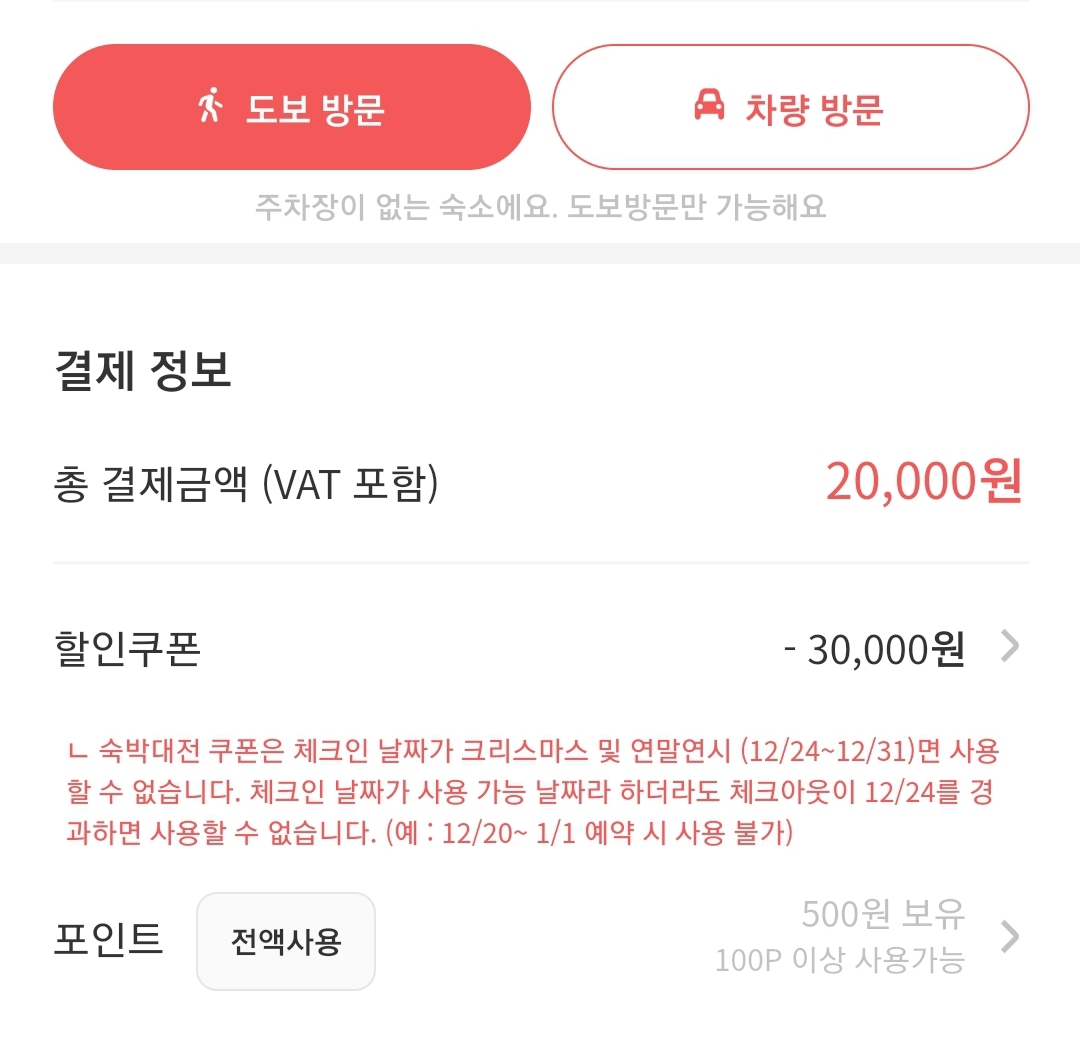Choose 차량 방문 visit option
Screen dimensions: 1080x1058
click(790, 107)
